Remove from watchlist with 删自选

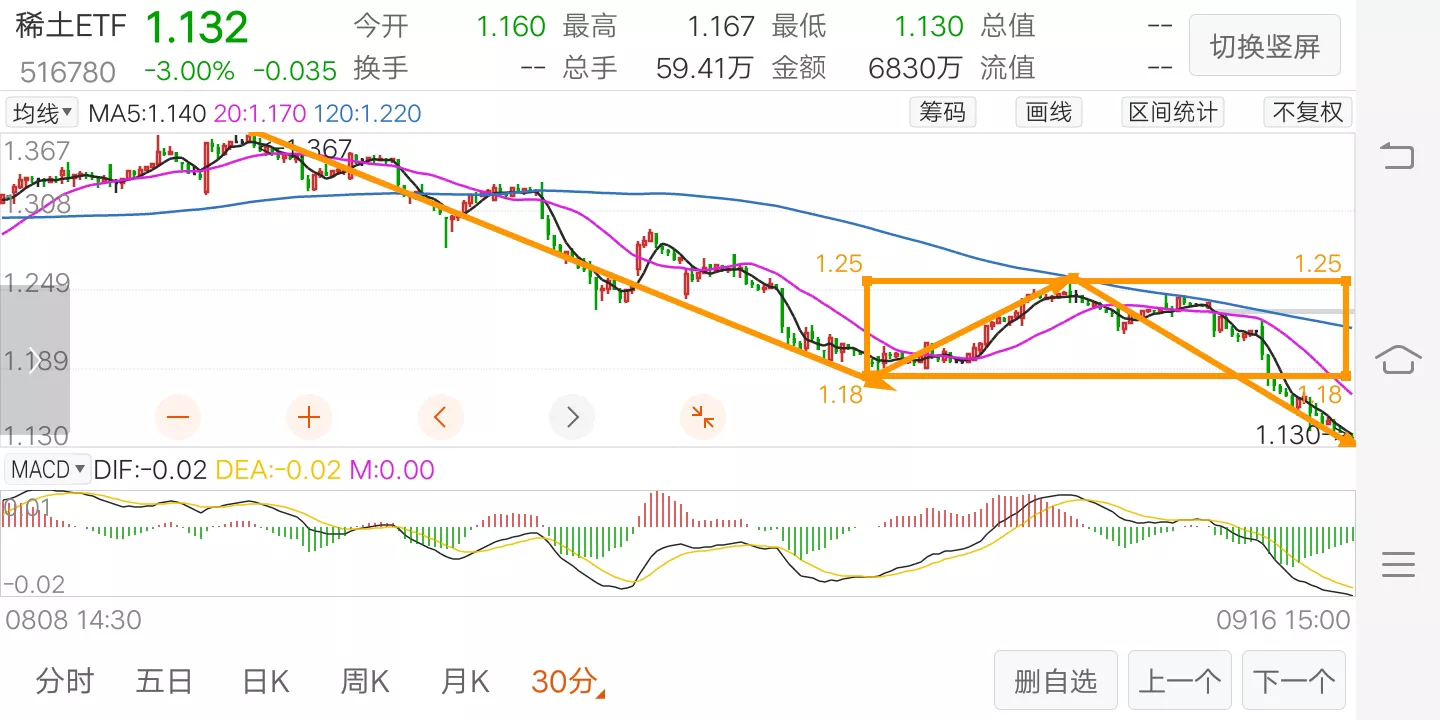pyautogui.click(x=1055, y=682)
